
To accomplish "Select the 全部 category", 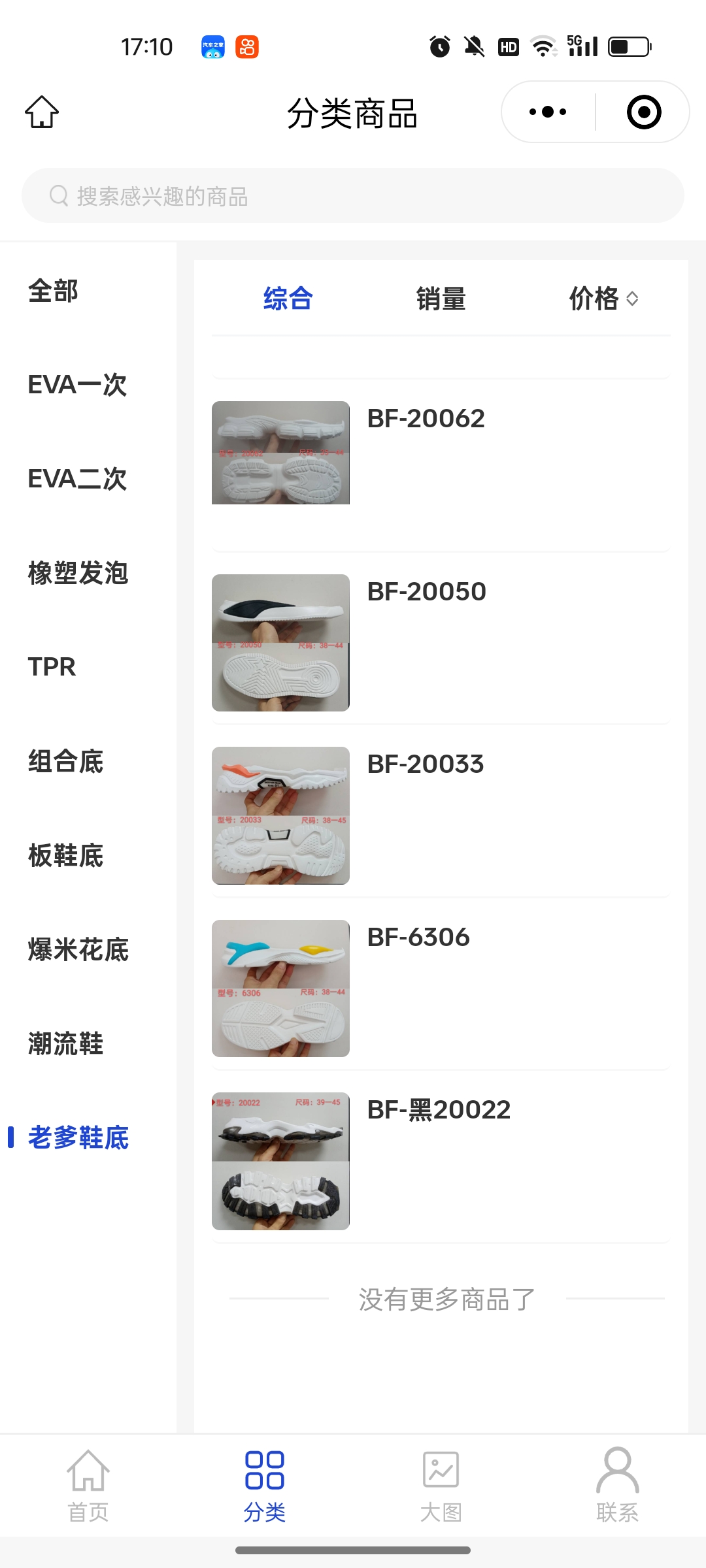I will 54,291.
